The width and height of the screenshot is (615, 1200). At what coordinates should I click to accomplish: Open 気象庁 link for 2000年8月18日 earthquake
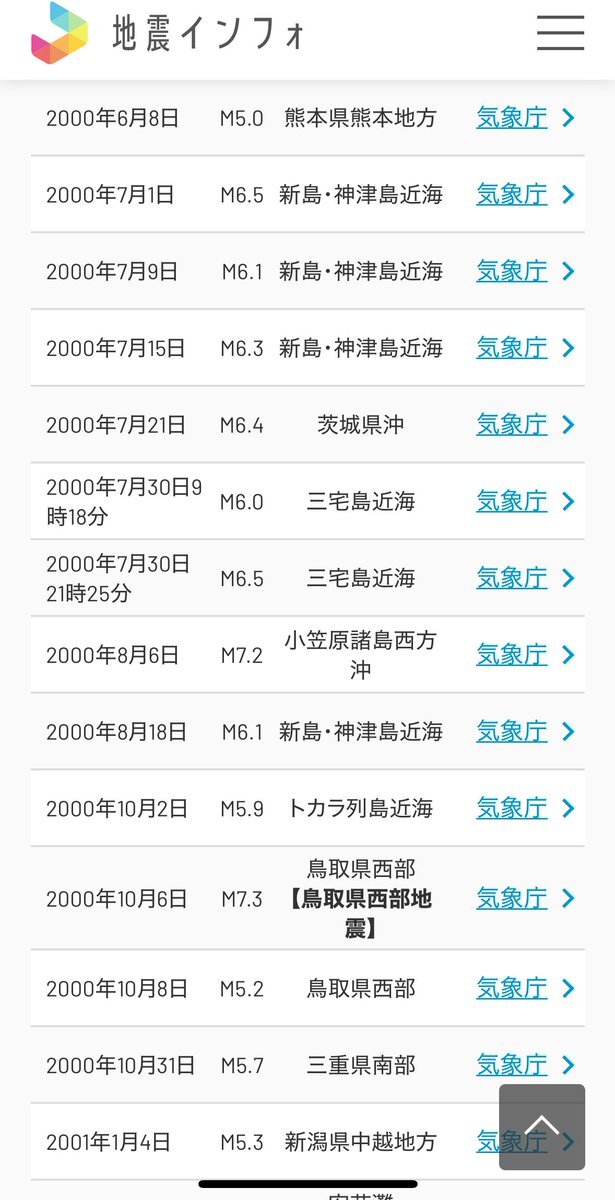pos(512,732)
